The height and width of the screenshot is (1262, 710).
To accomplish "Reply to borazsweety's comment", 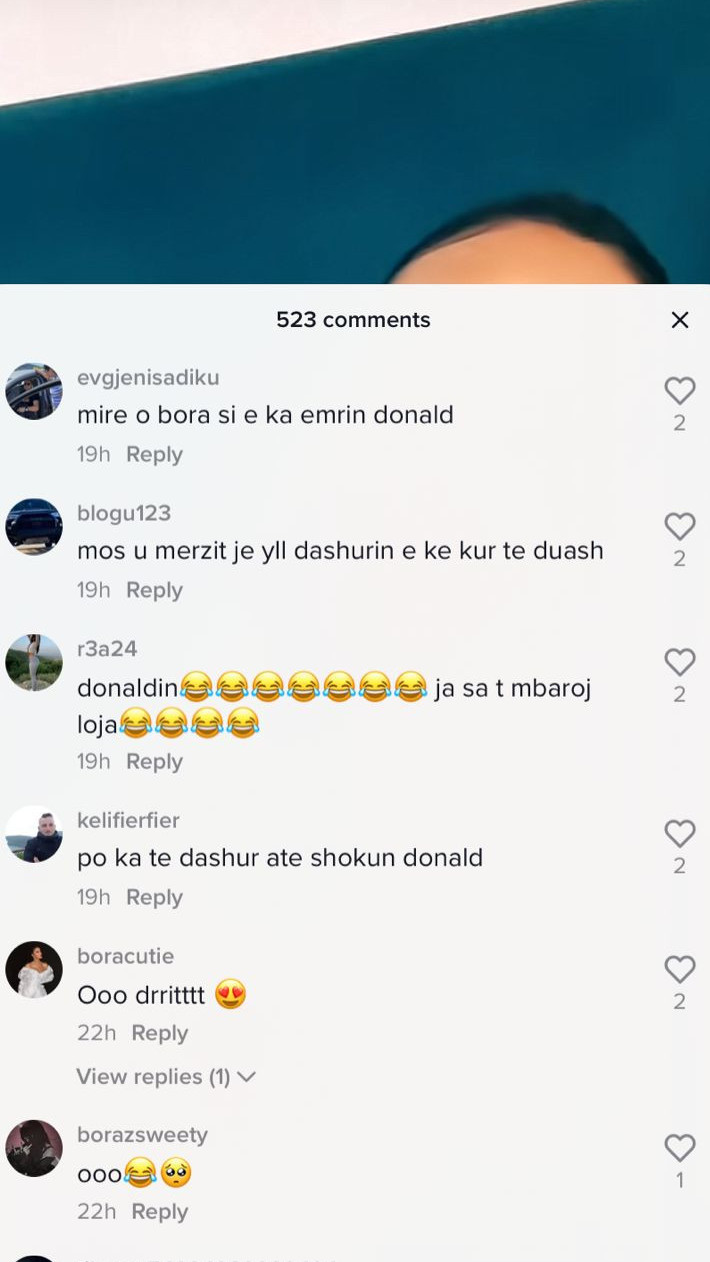I will (160, 1211).
